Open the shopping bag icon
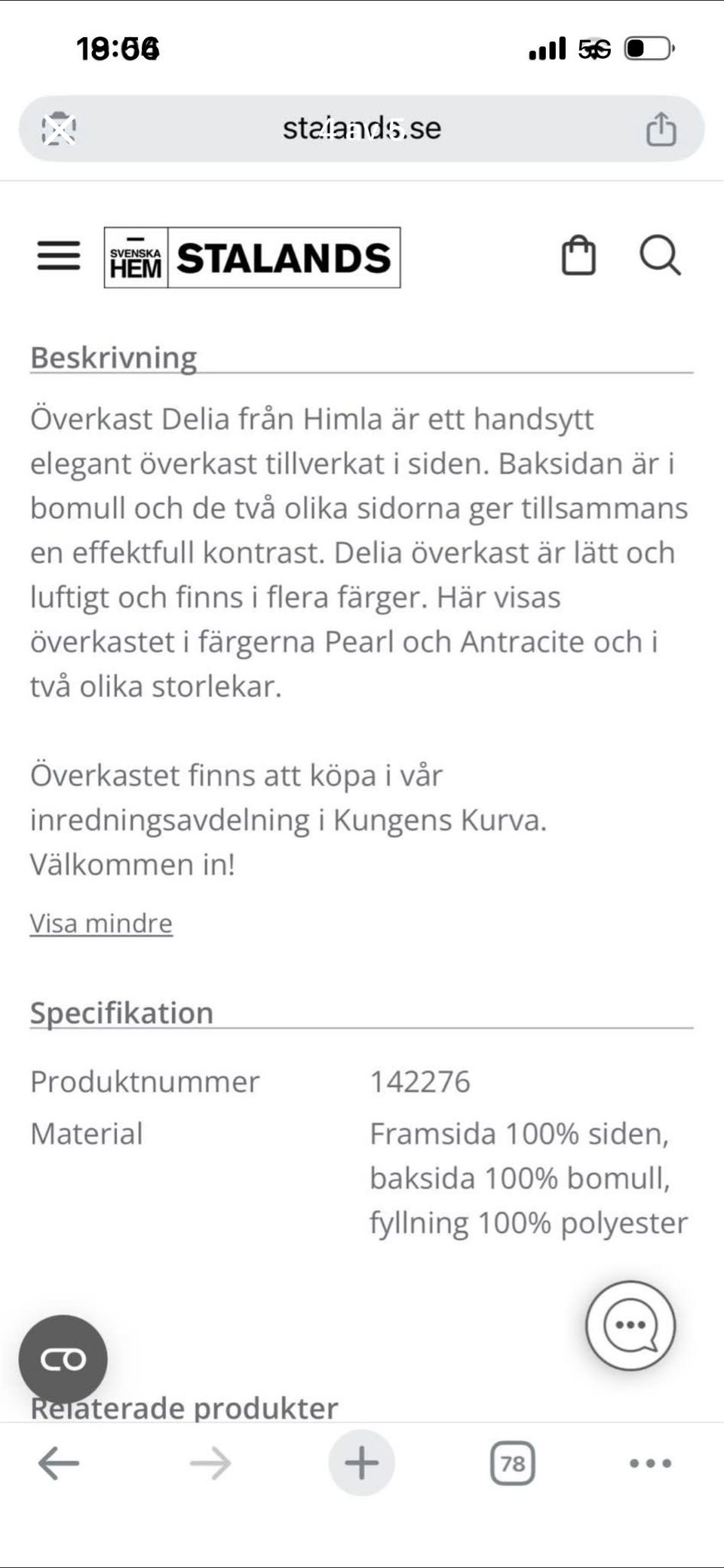 (x=578, y=257)
